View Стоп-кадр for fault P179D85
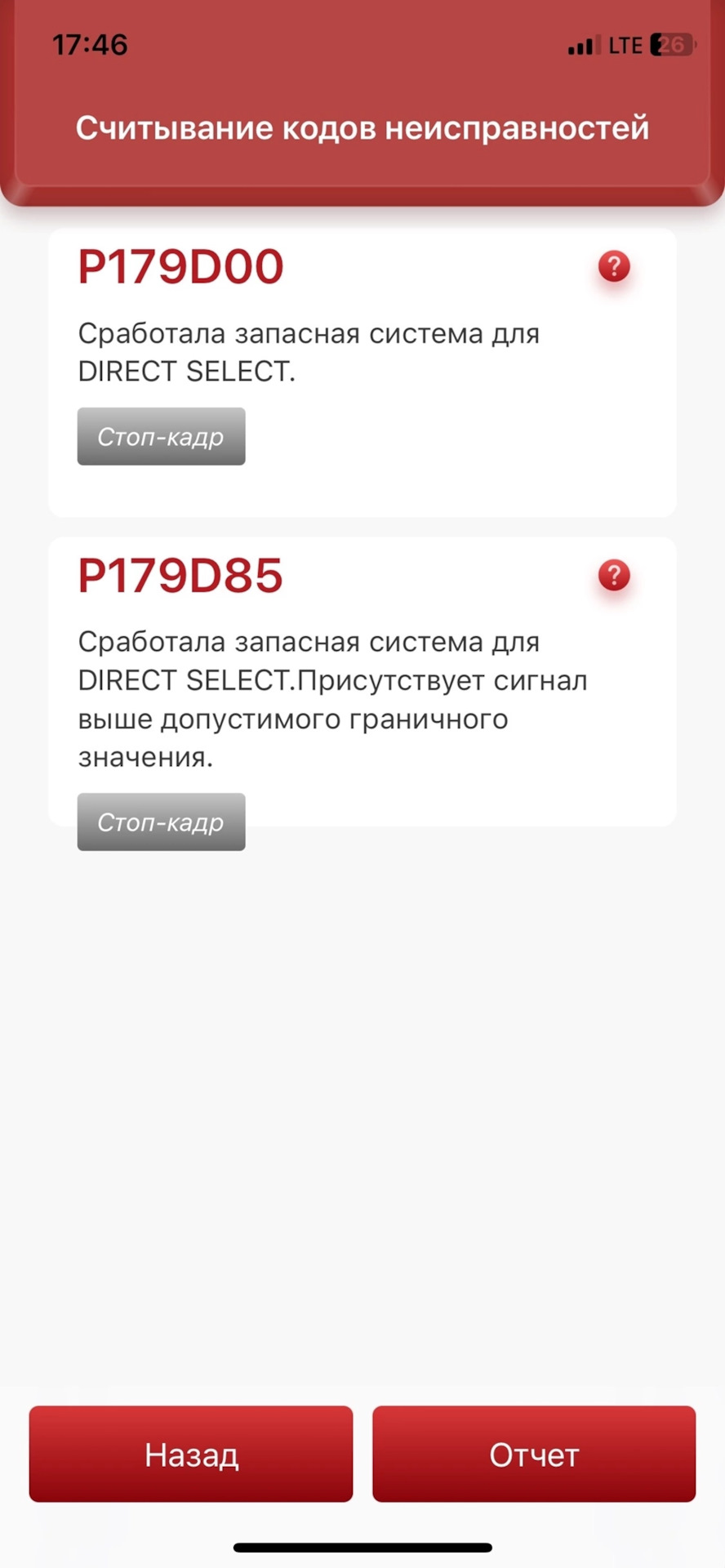This screenshot has width=725, height=1568. click(x=161, y=822)
